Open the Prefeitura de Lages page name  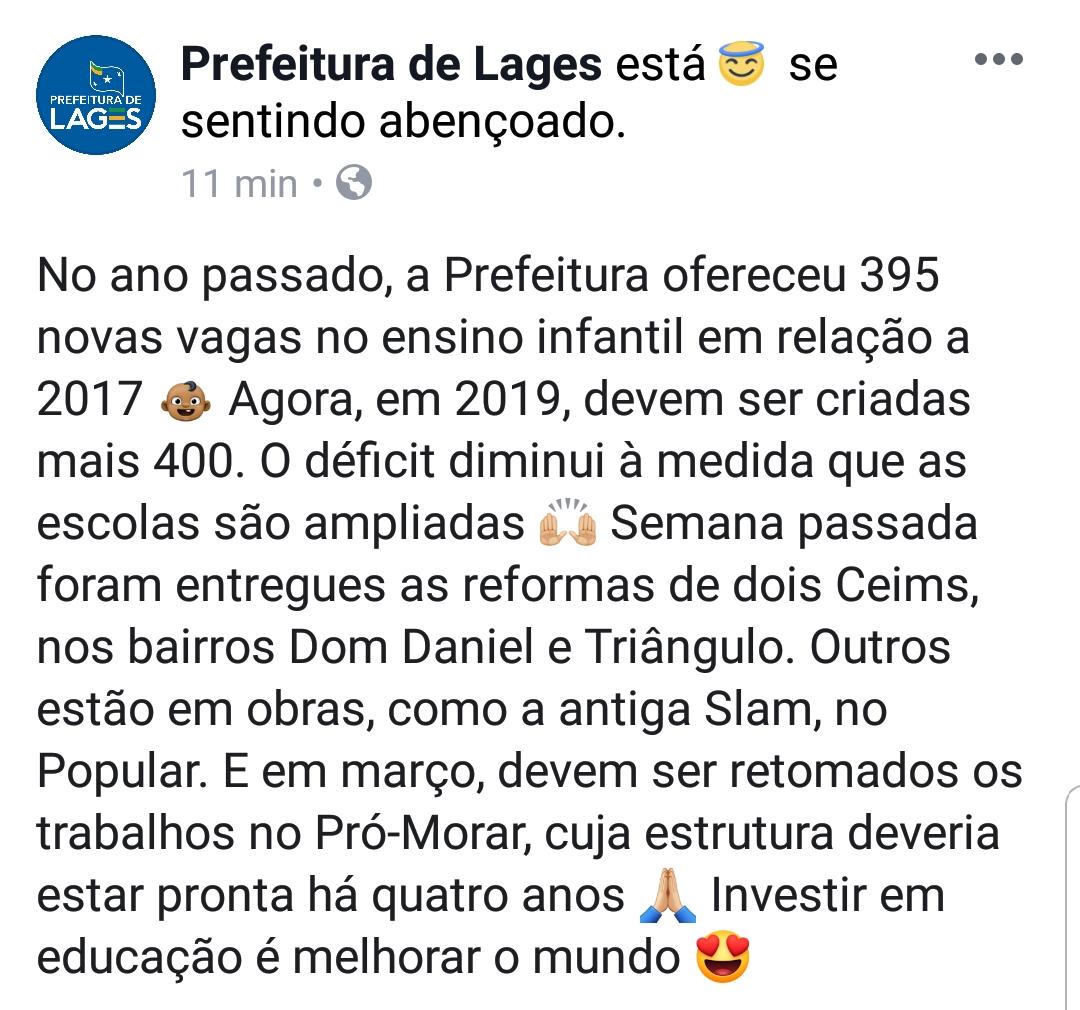coord(391,66)
